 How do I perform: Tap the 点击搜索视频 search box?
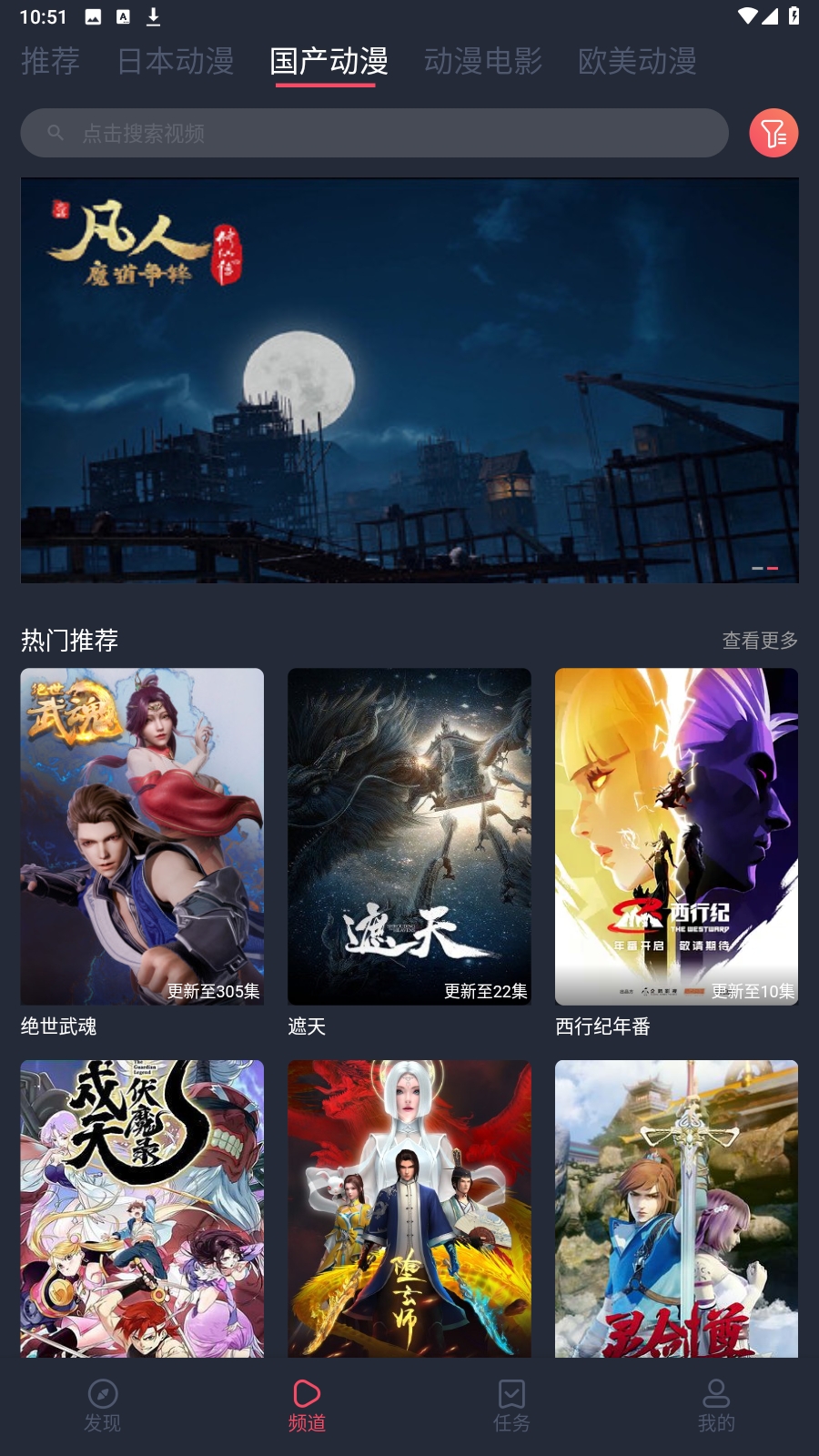click(373, 134)
